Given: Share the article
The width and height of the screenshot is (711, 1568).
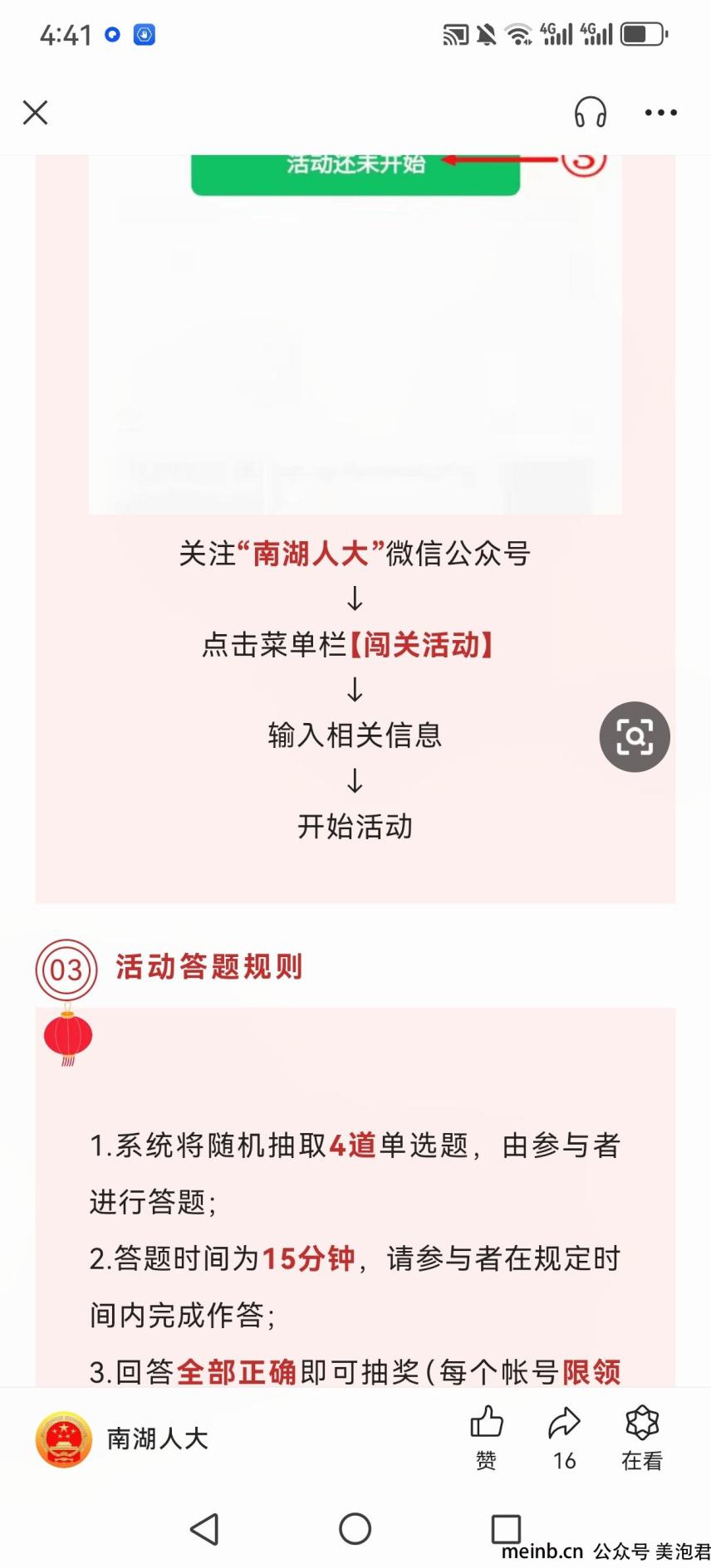Looking at the screenshot, I should pyautogui.click(x=565, y=1438).
